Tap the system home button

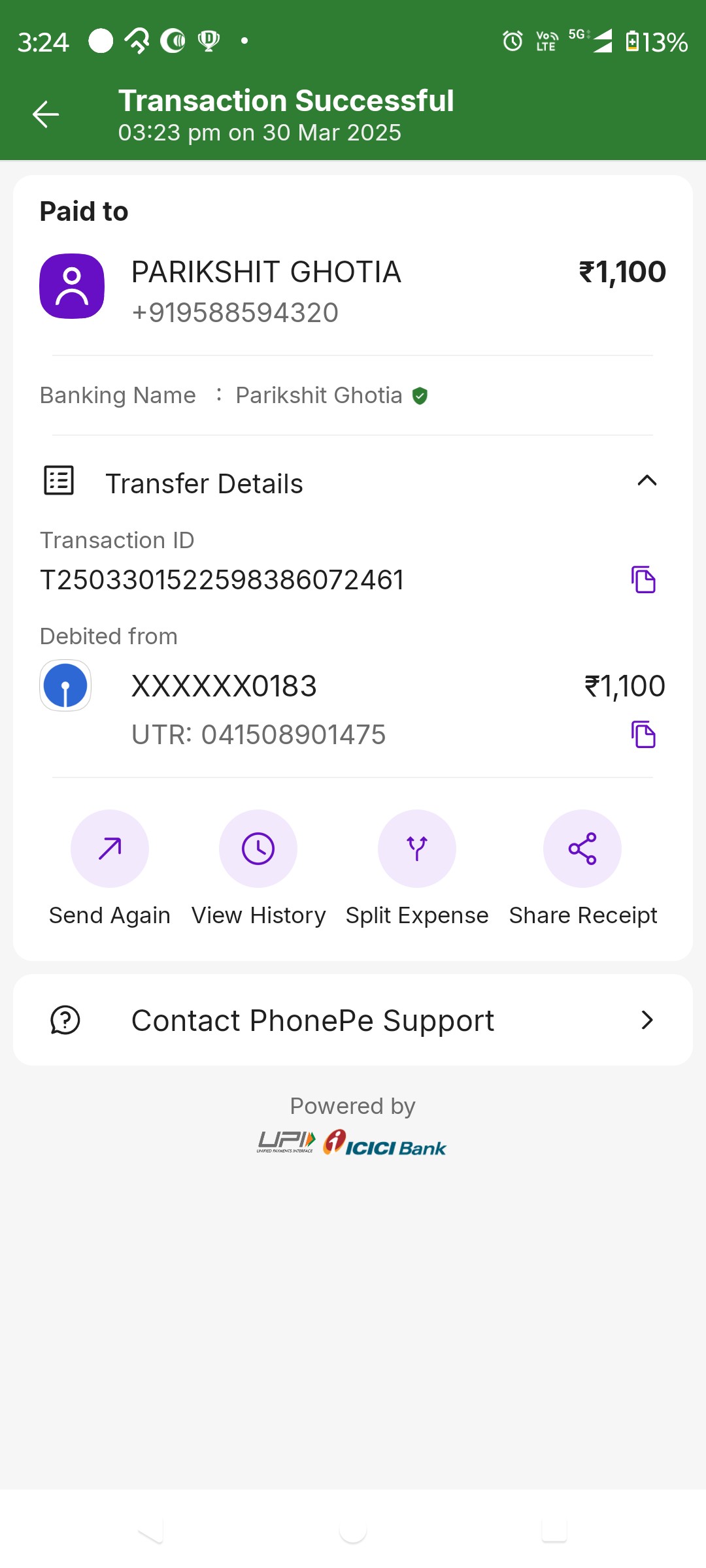point(353,1530)
